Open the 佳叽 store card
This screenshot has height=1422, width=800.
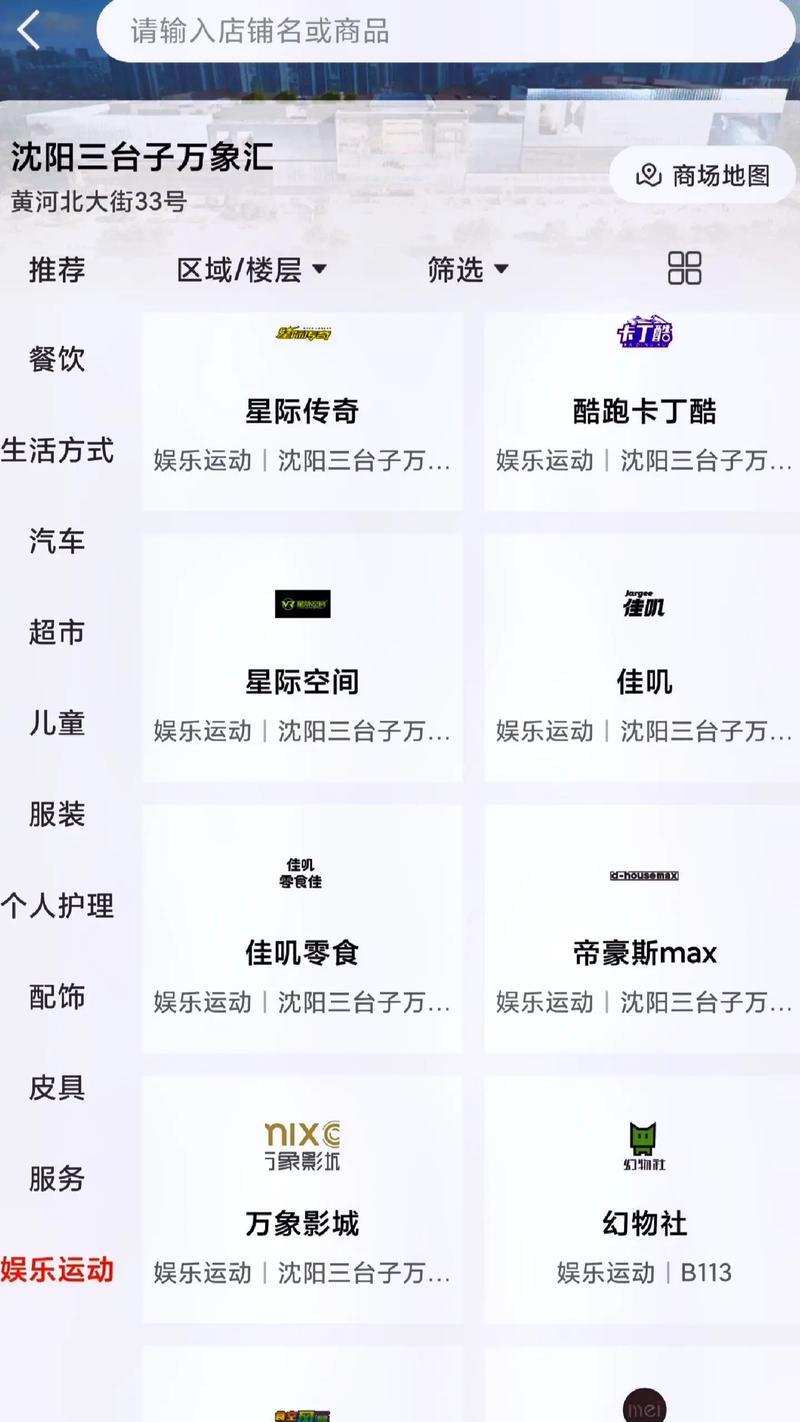pyautogui.click(x=644, y=658)
